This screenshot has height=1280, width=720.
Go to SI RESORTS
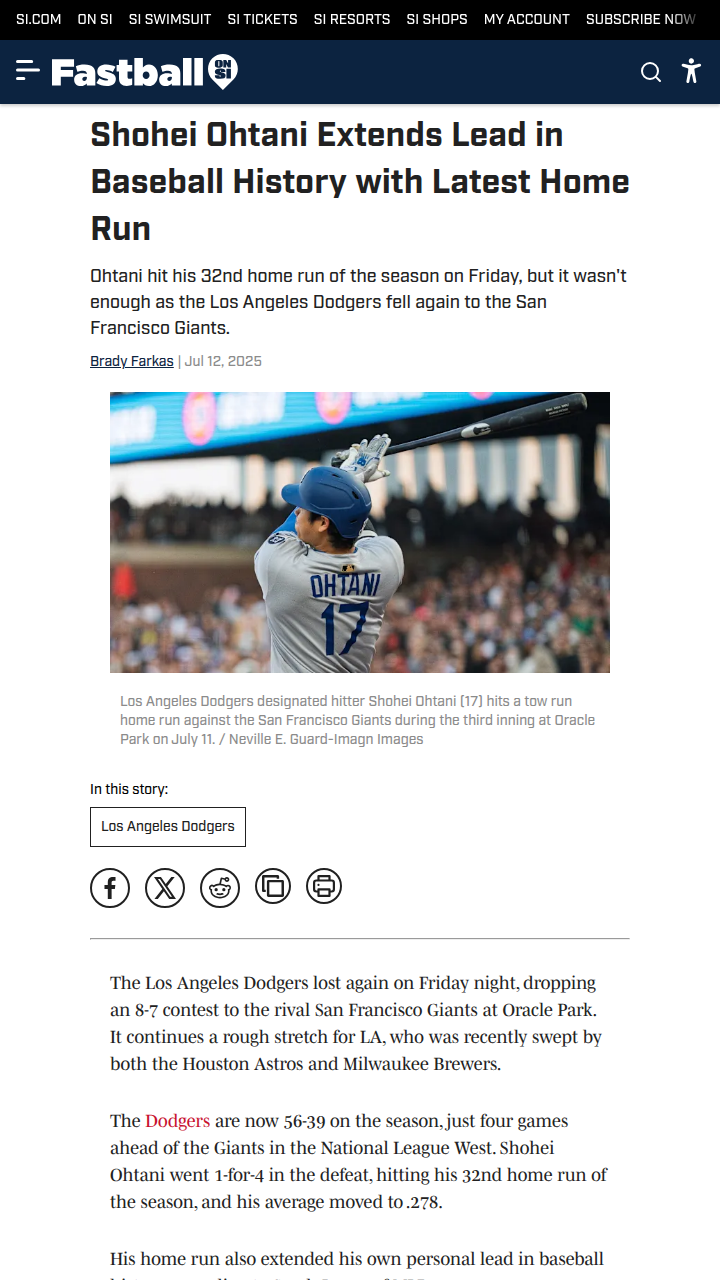(352, 19)
